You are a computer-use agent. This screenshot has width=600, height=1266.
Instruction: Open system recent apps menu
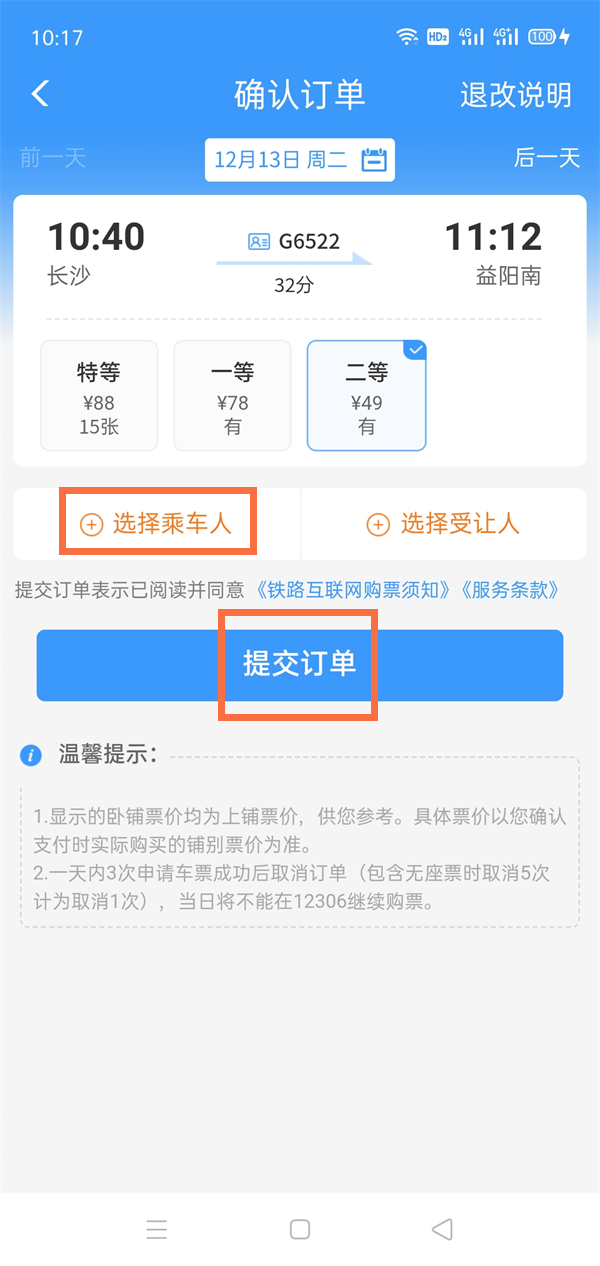point(157,1229)
